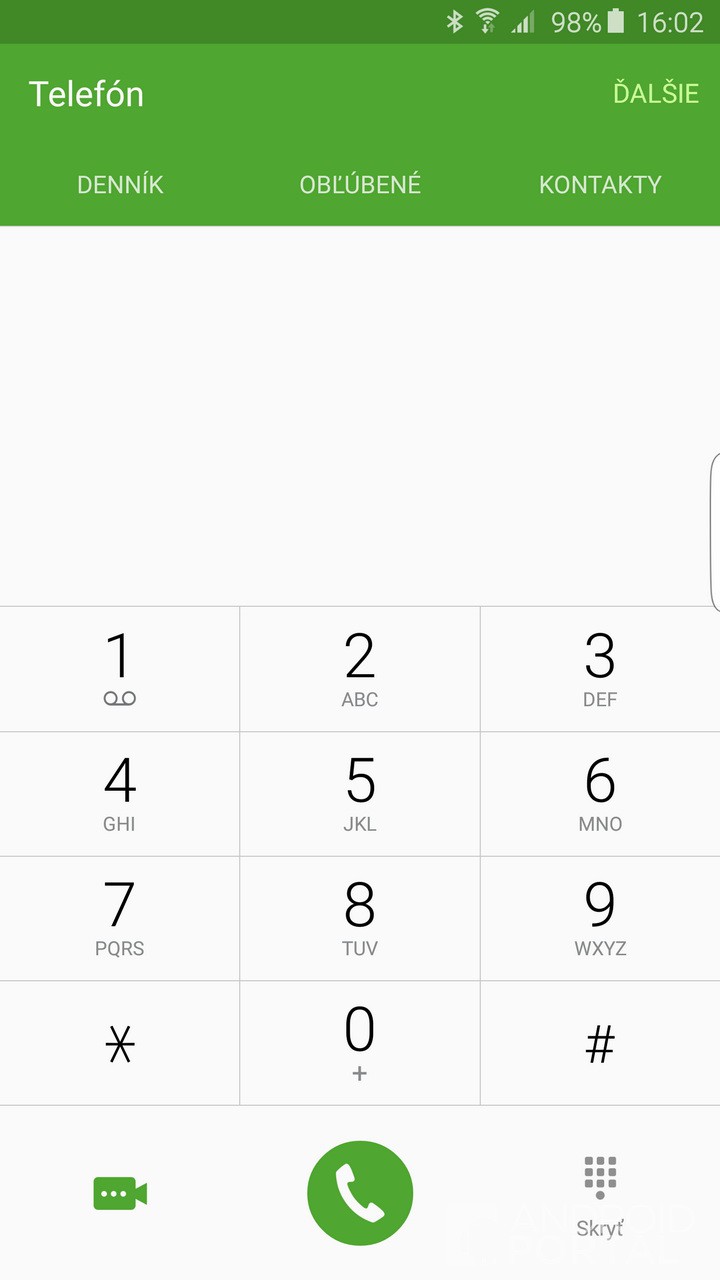Tap the hash key

click(600, 1043)
